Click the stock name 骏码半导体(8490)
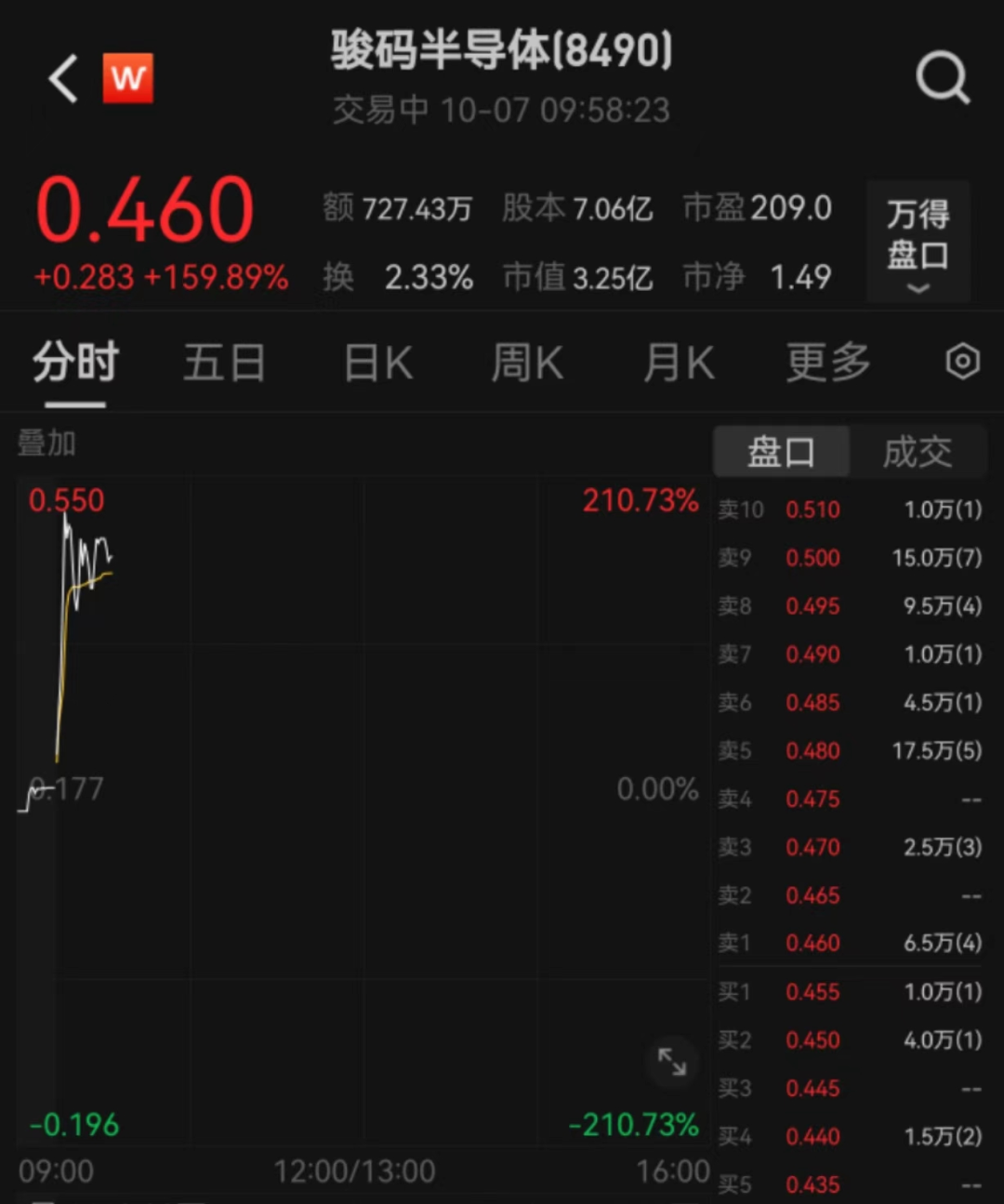Image resolution: width=1004 pixels, height=1204 pixels. 501,51
